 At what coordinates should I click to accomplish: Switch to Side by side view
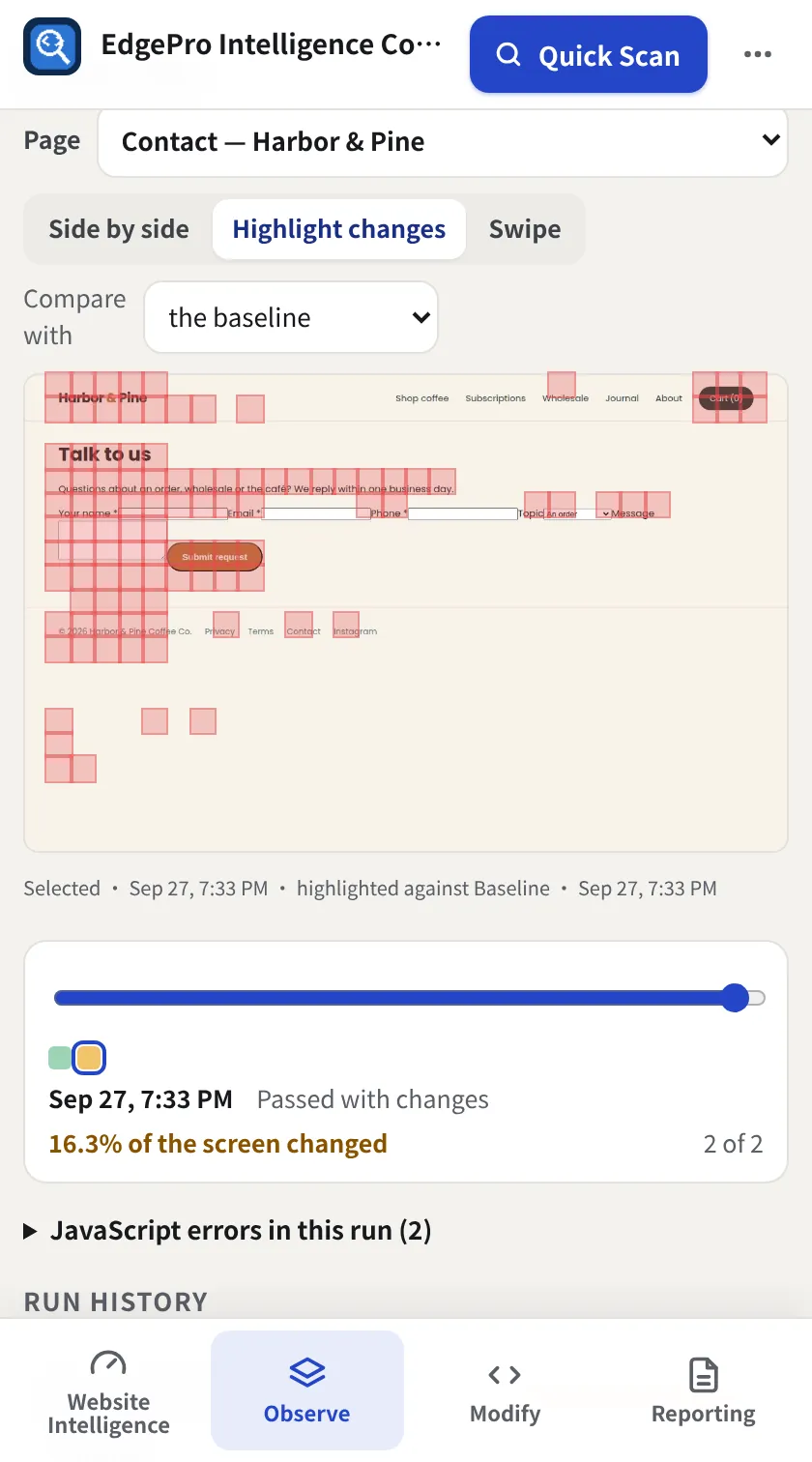pyautogui.click(x=119, y=229)
